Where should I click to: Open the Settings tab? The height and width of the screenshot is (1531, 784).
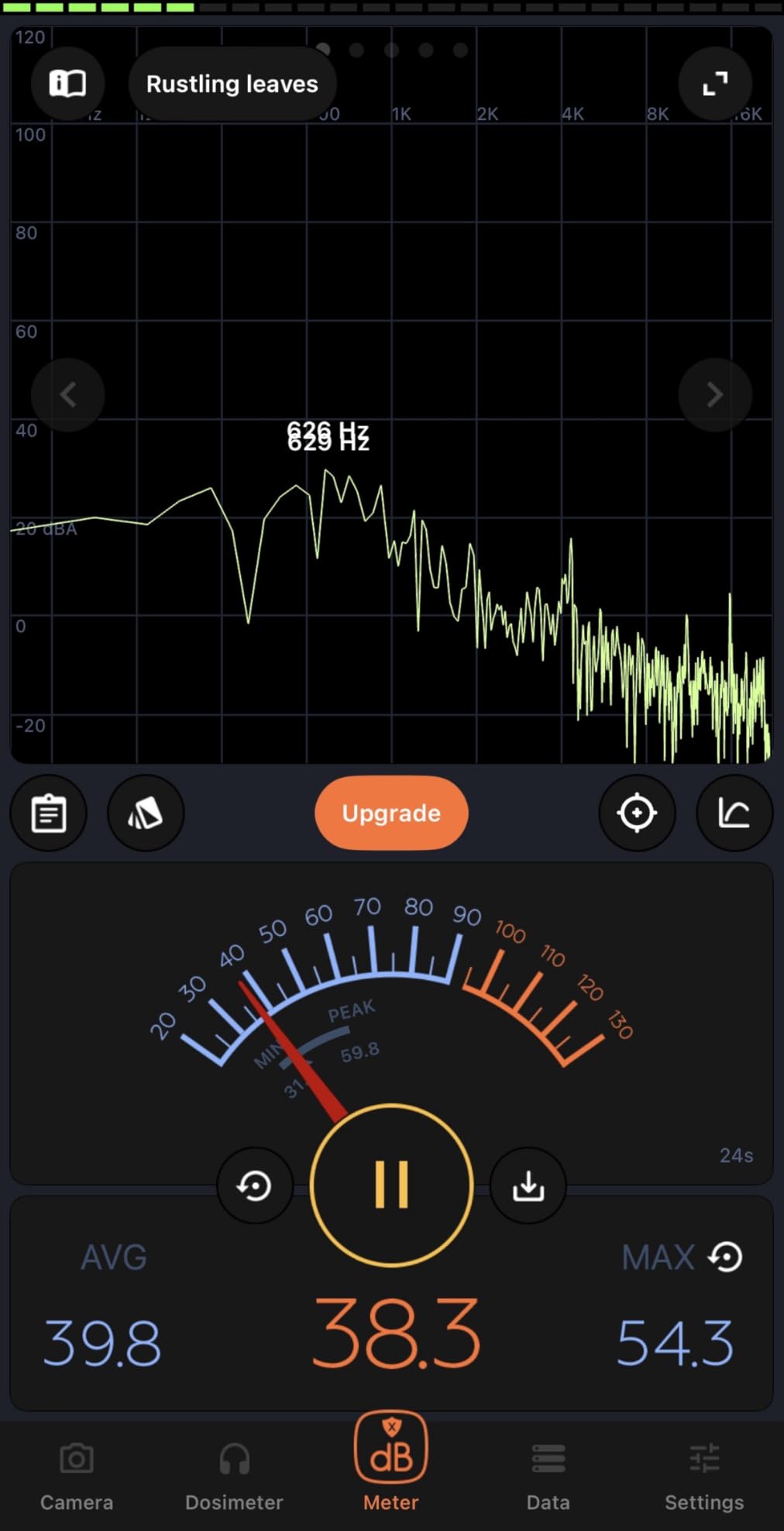(704, 1477)
